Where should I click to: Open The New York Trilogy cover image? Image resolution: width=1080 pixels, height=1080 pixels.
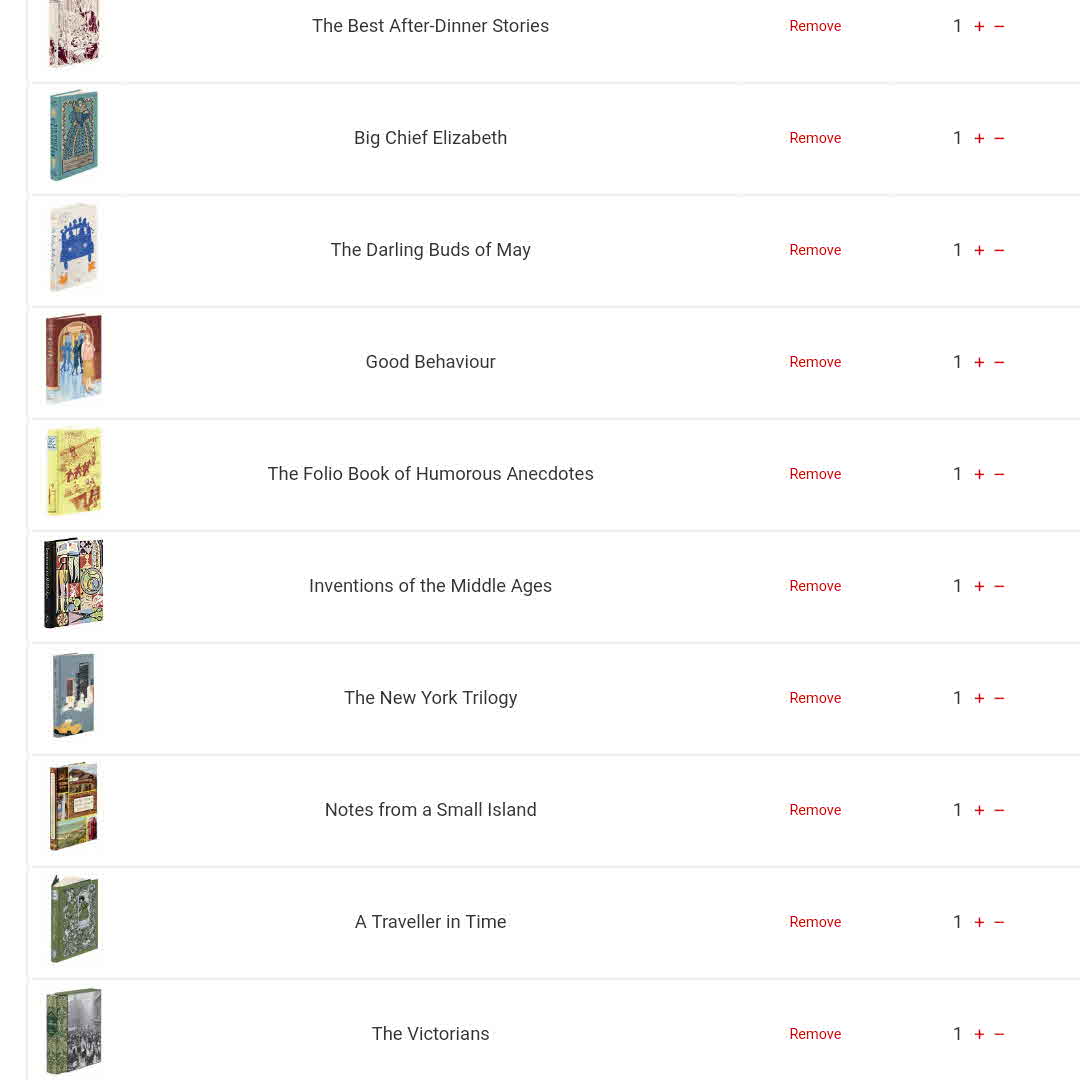point(74,695)
